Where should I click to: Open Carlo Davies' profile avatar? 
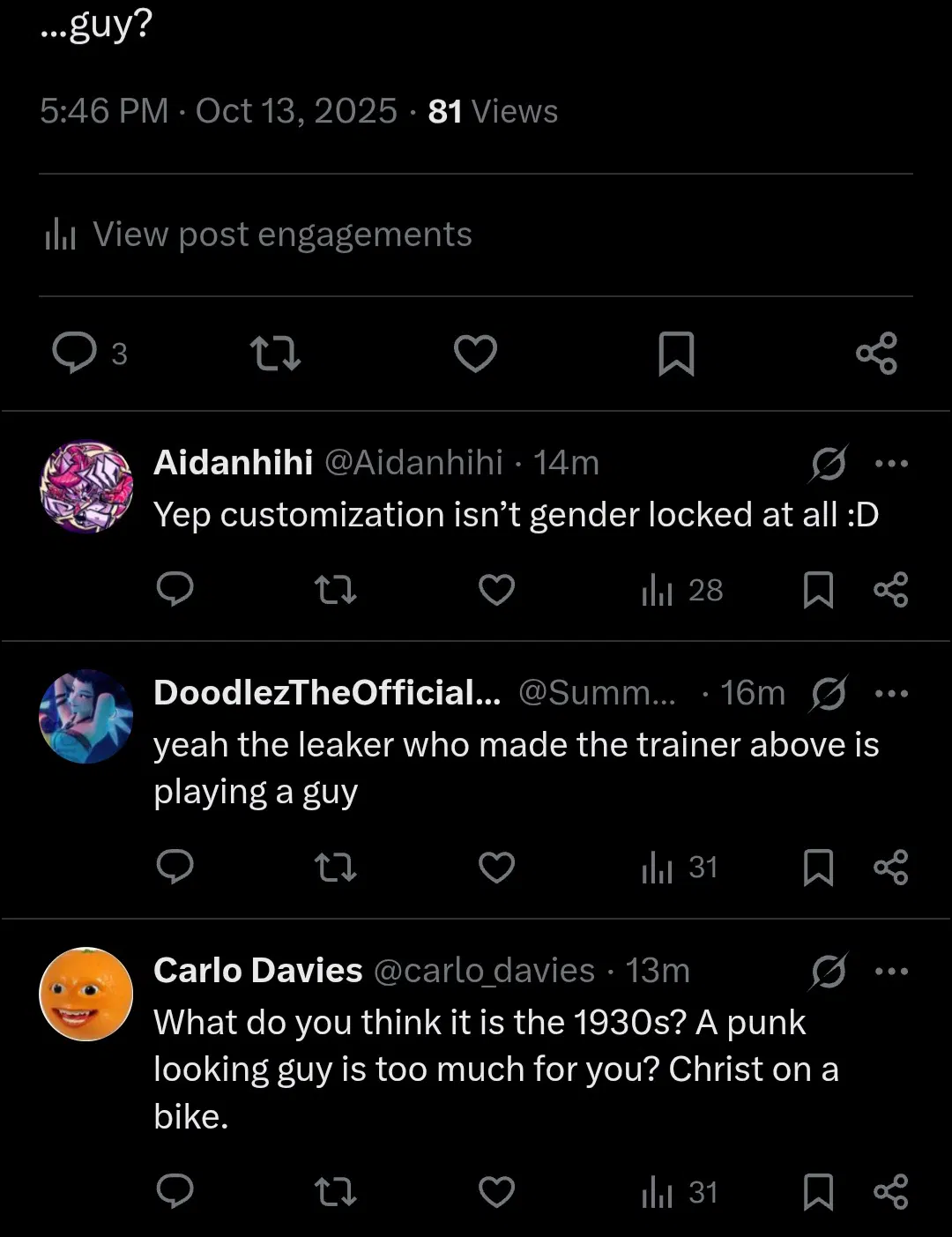click(86, 994)
